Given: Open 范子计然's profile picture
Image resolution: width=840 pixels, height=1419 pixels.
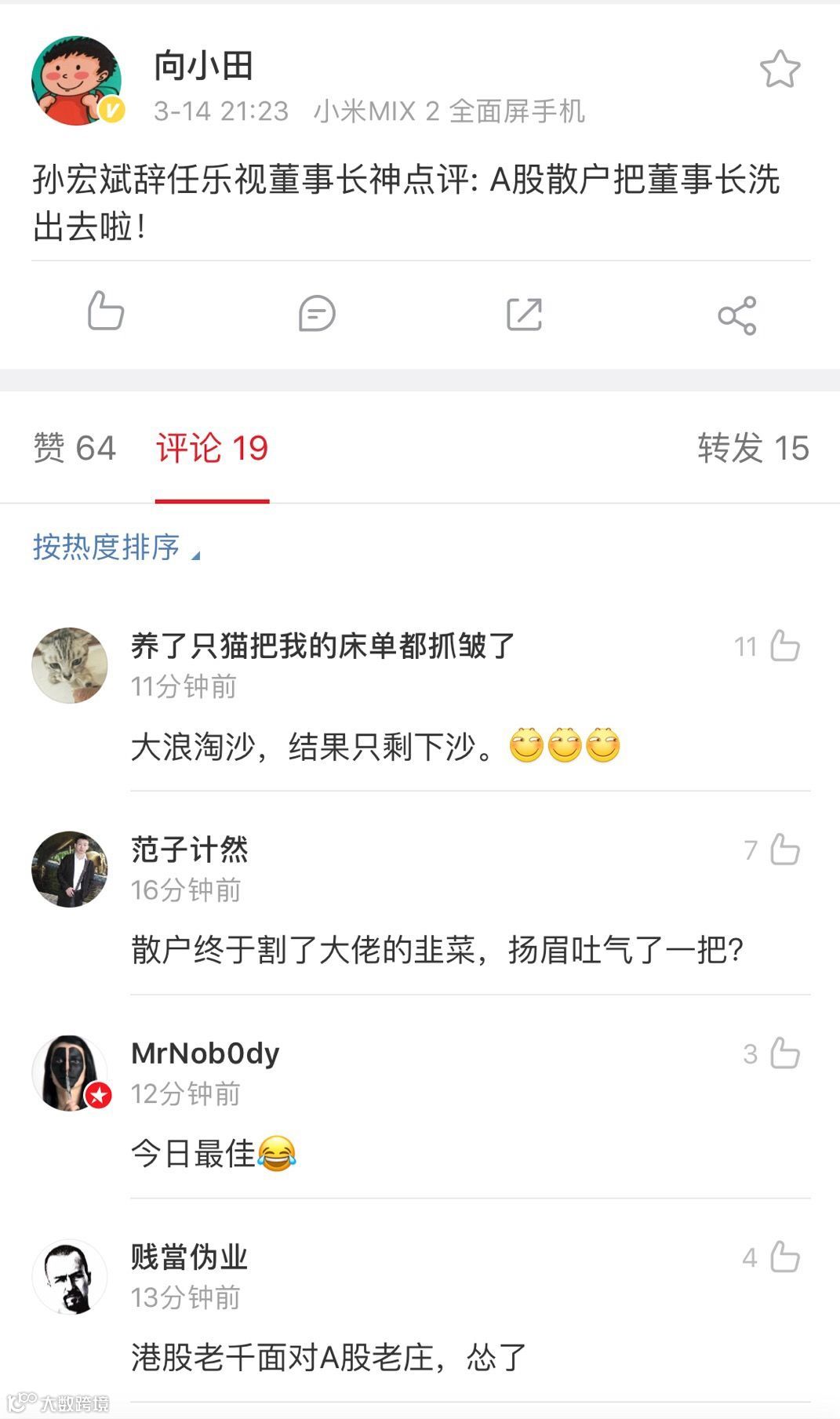Looking at the screenshot, I should (x=70, y=869).
